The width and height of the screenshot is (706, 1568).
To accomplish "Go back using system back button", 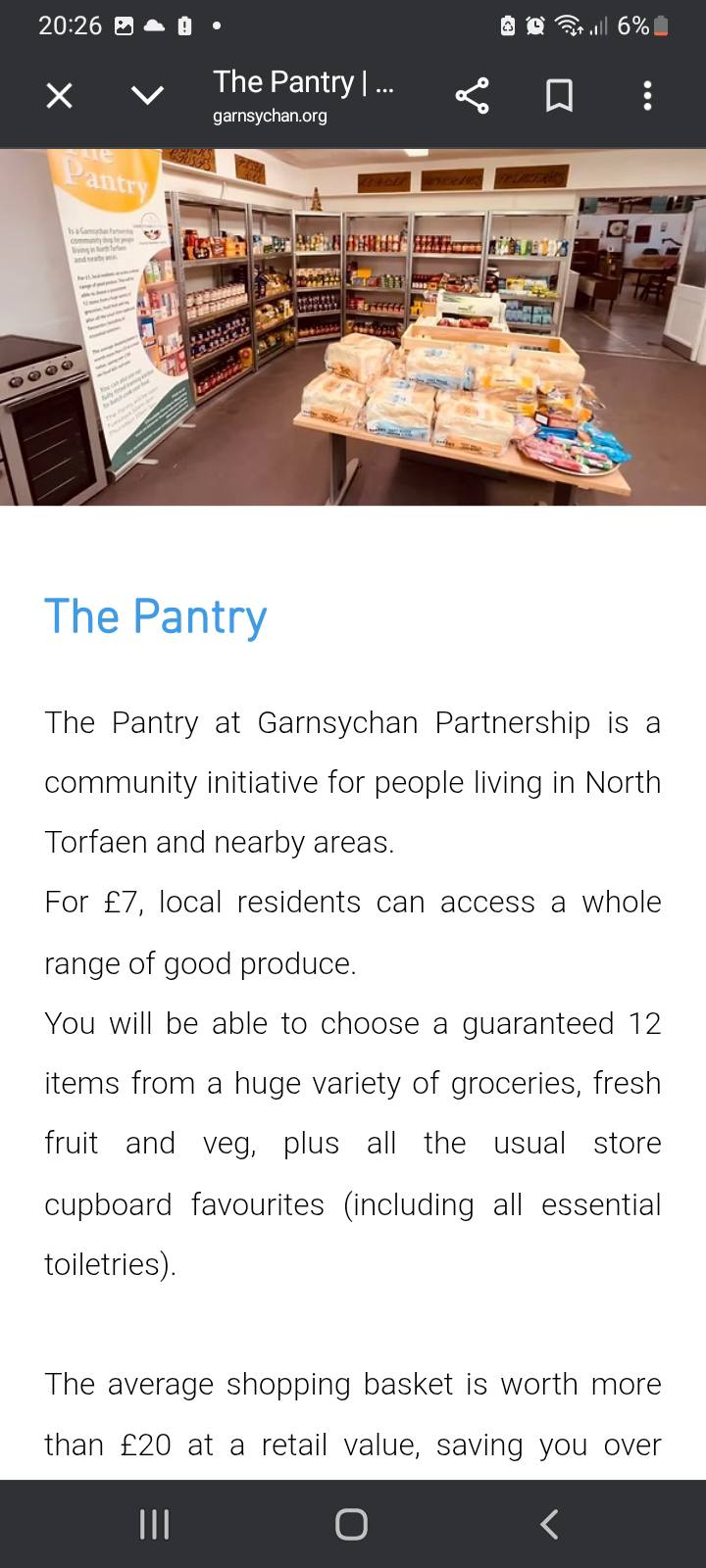I will tap(549, 1524).
